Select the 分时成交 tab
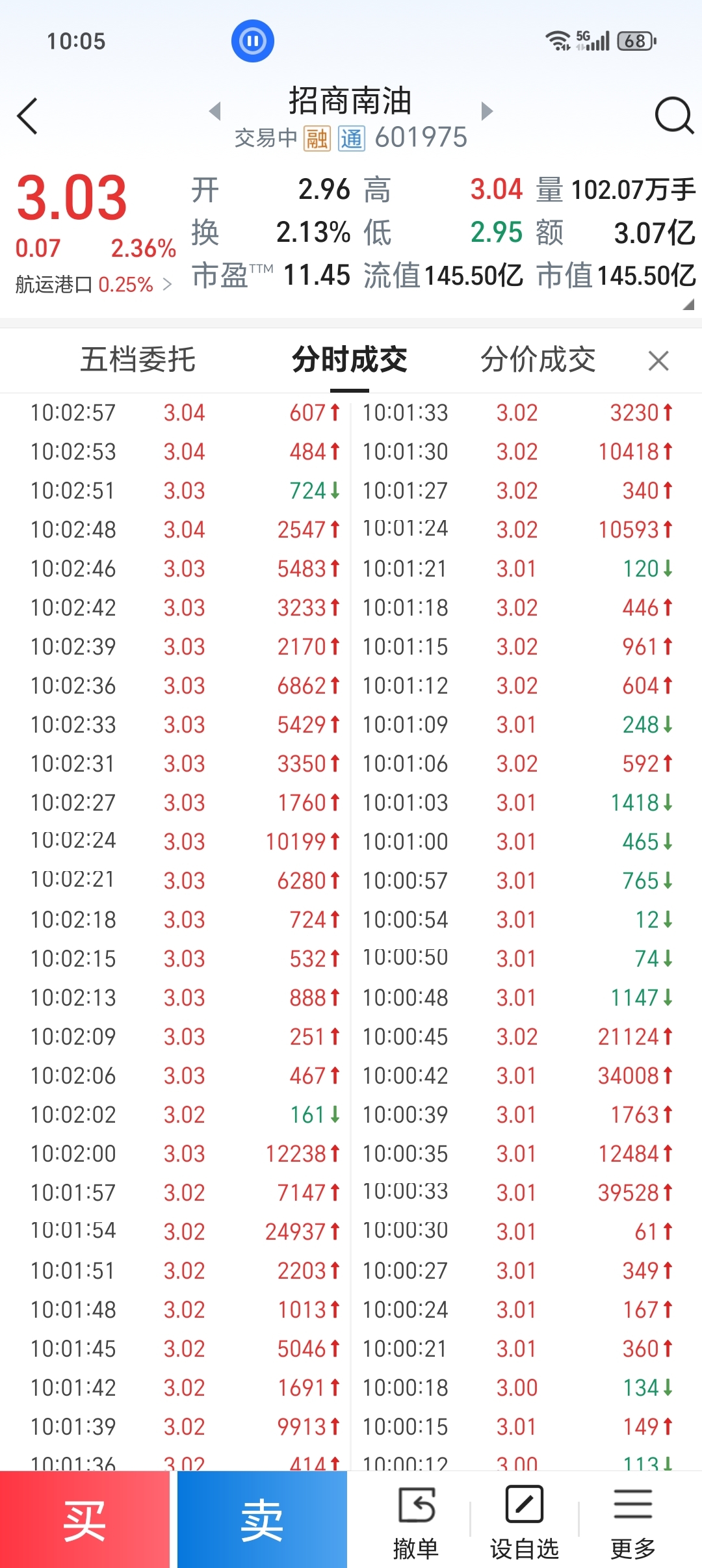Screen dimensions: 702x1568 (x=350, y=359)
